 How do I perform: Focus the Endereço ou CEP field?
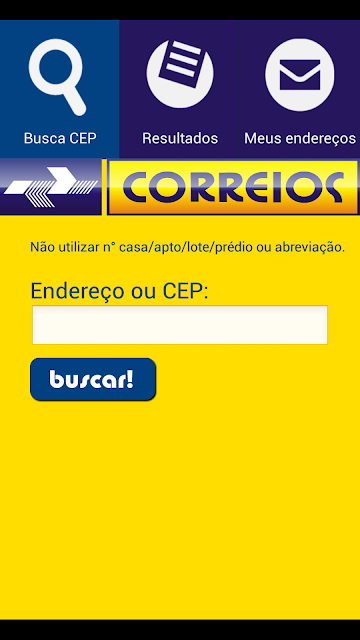tap(180, 325)
